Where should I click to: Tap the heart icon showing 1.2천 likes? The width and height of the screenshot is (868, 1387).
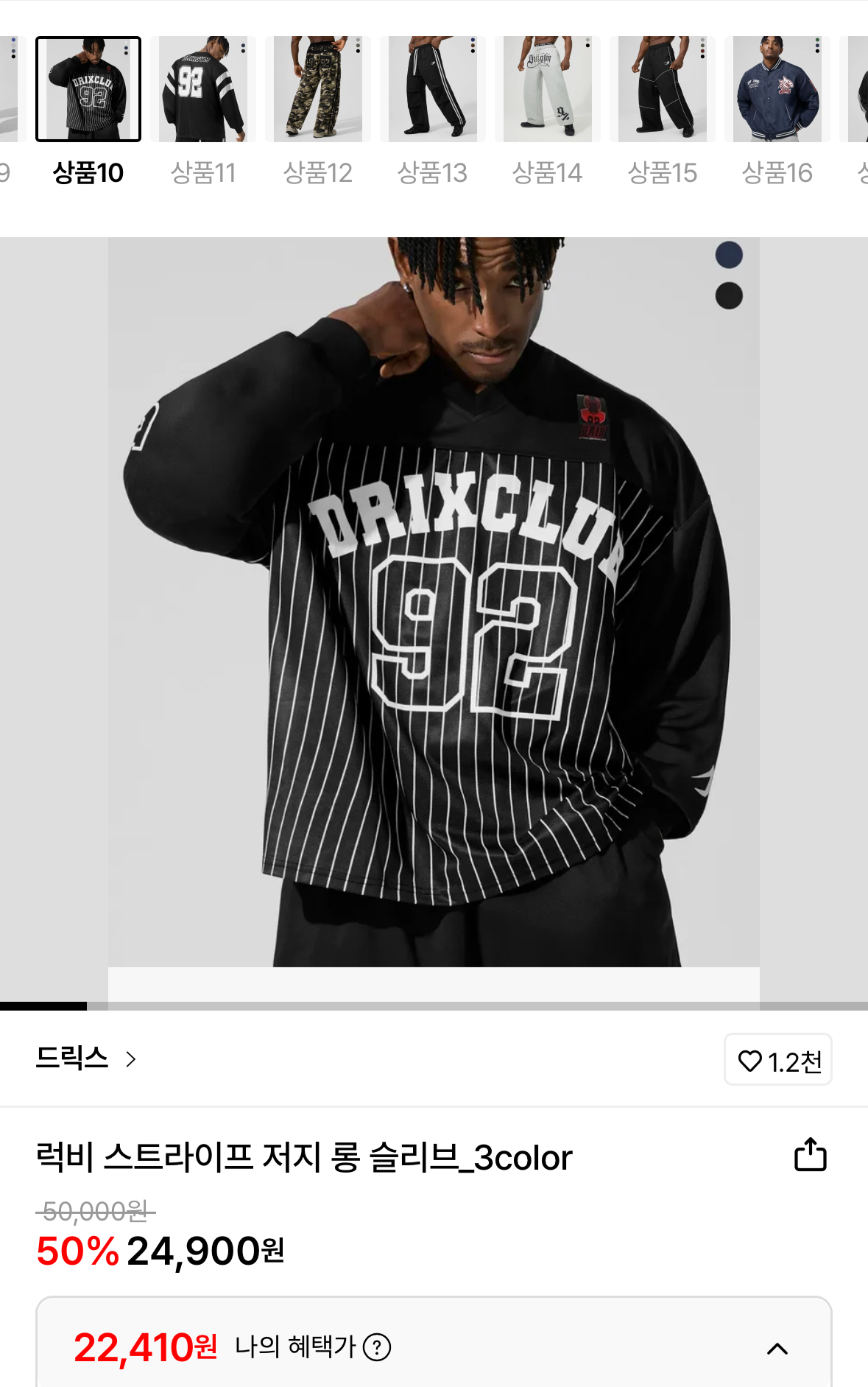click(x=777, y=1059)
